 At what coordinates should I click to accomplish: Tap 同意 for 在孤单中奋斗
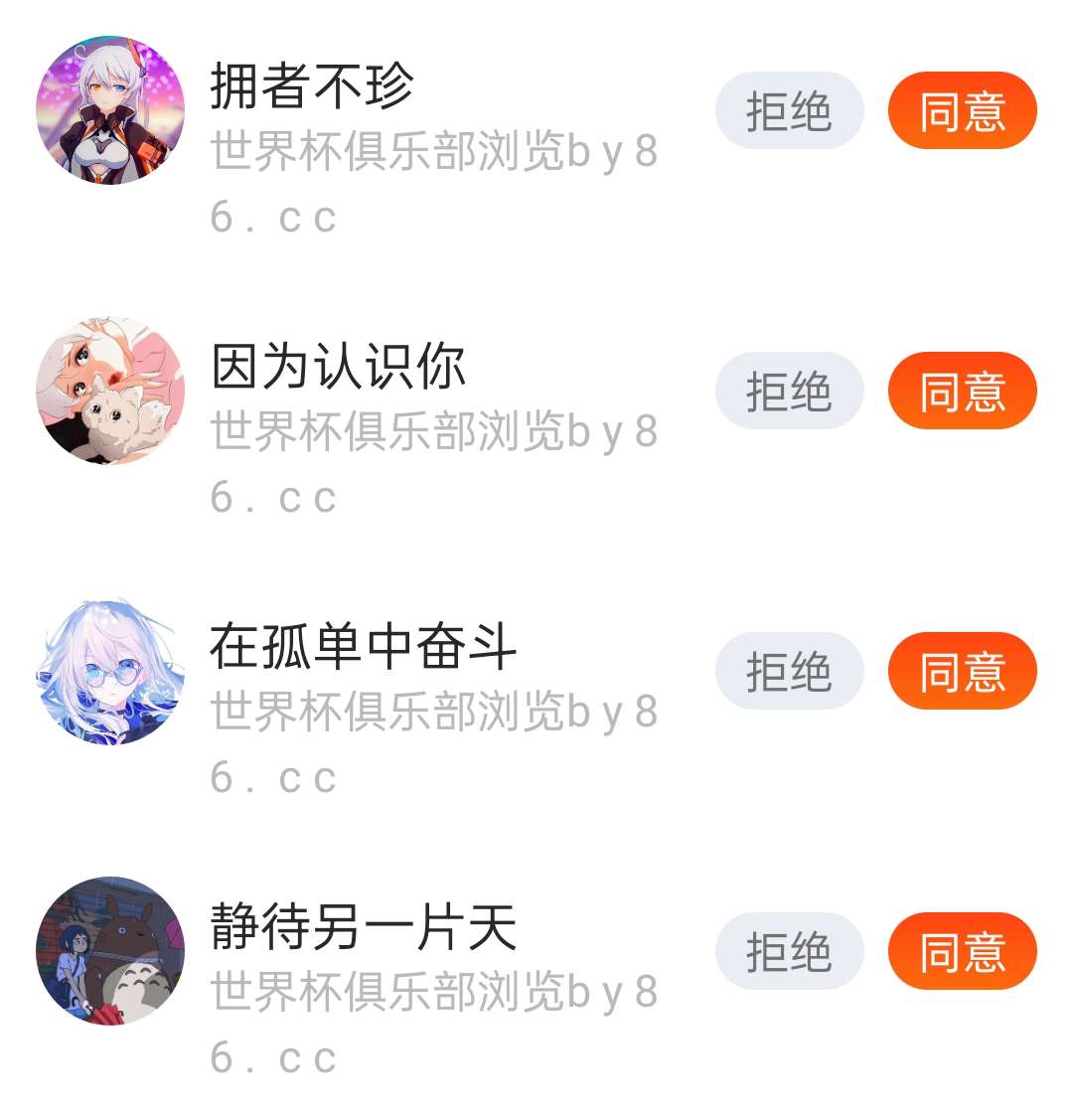click(x=962, y=671)
